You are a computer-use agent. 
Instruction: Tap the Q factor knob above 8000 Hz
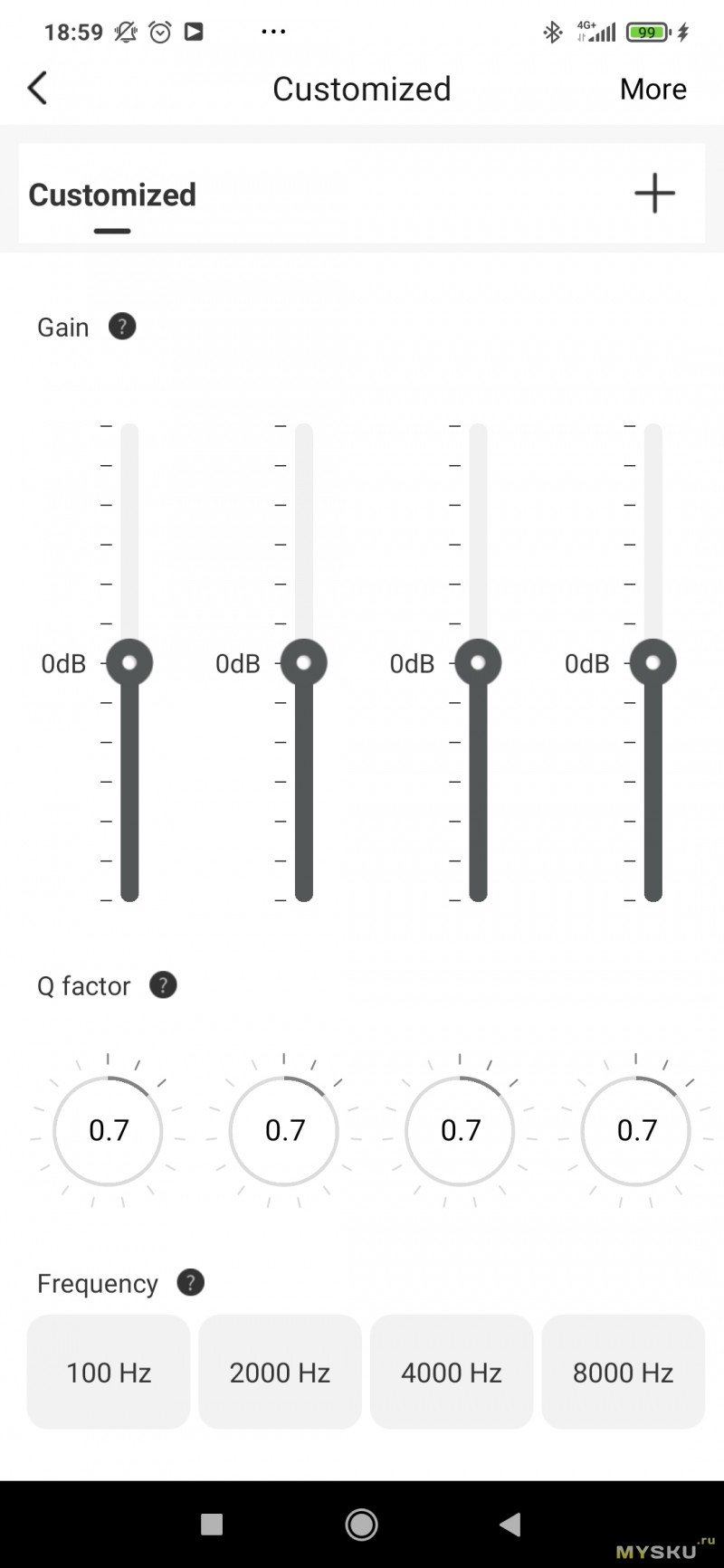point(636,1131)
